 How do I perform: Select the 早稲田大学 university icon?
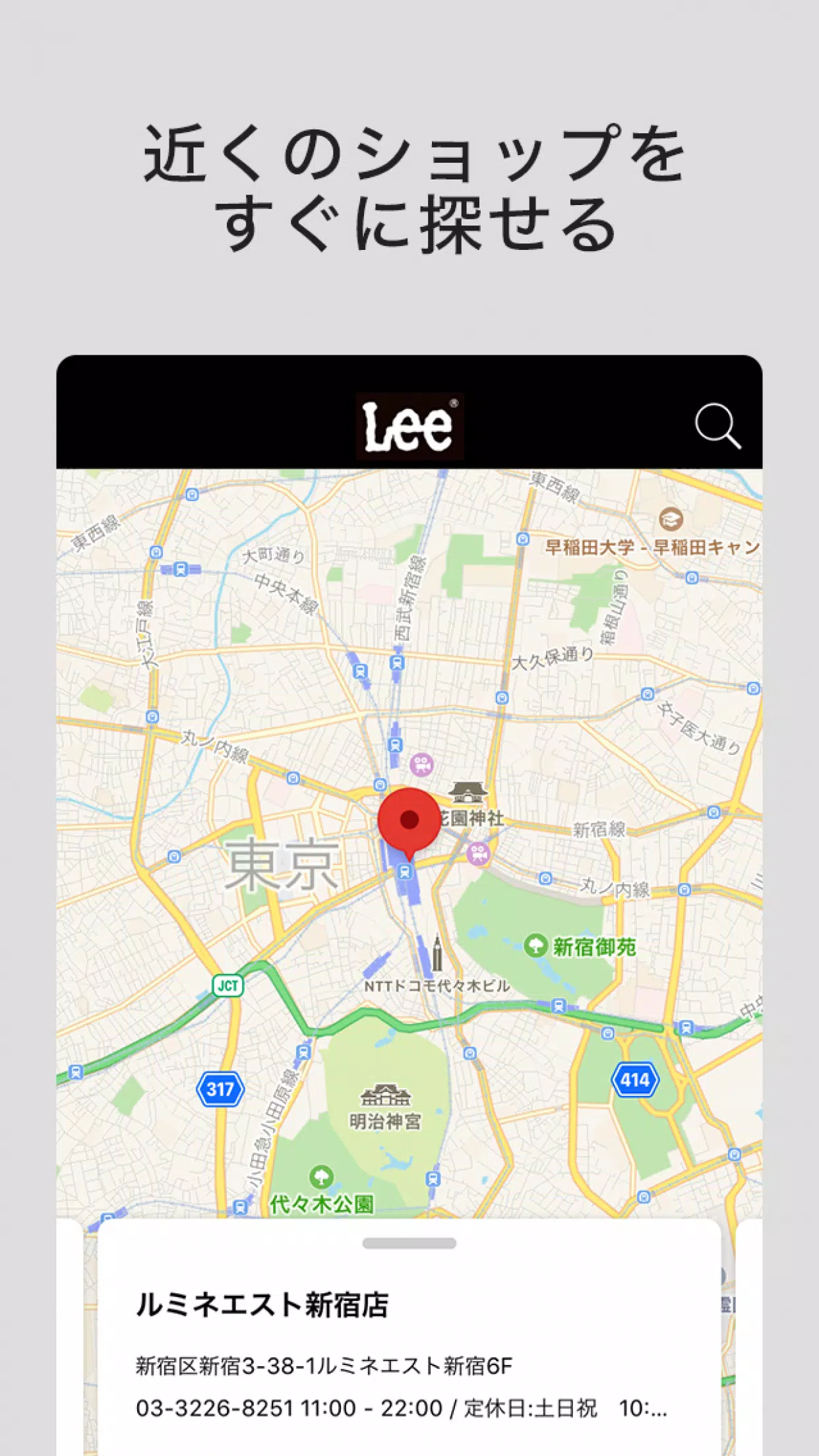click(671, 519)
